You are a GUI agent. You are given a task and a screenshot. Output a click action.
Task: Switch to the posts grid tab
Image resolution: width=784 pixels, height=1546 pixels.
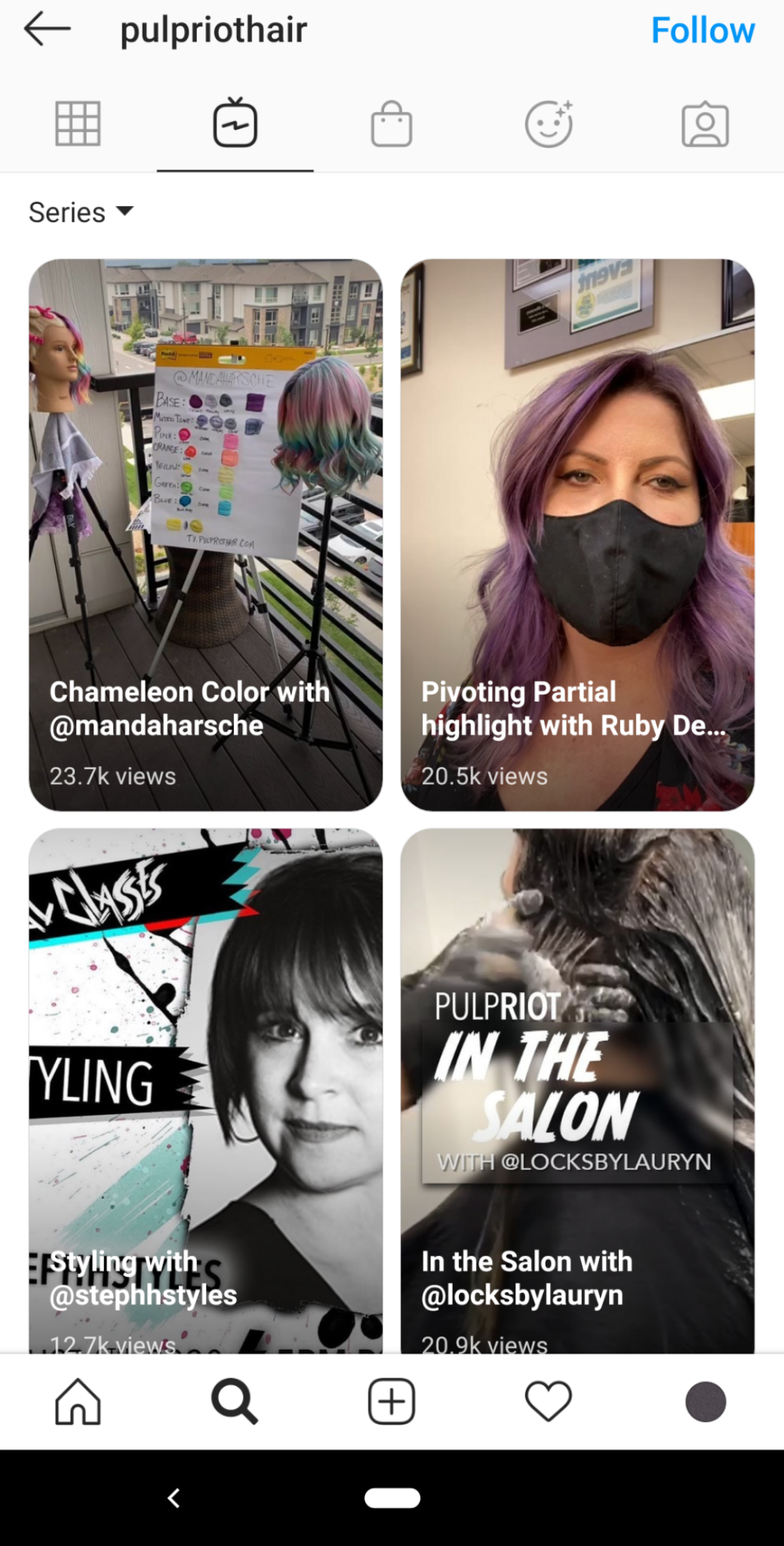coord(78,123)
